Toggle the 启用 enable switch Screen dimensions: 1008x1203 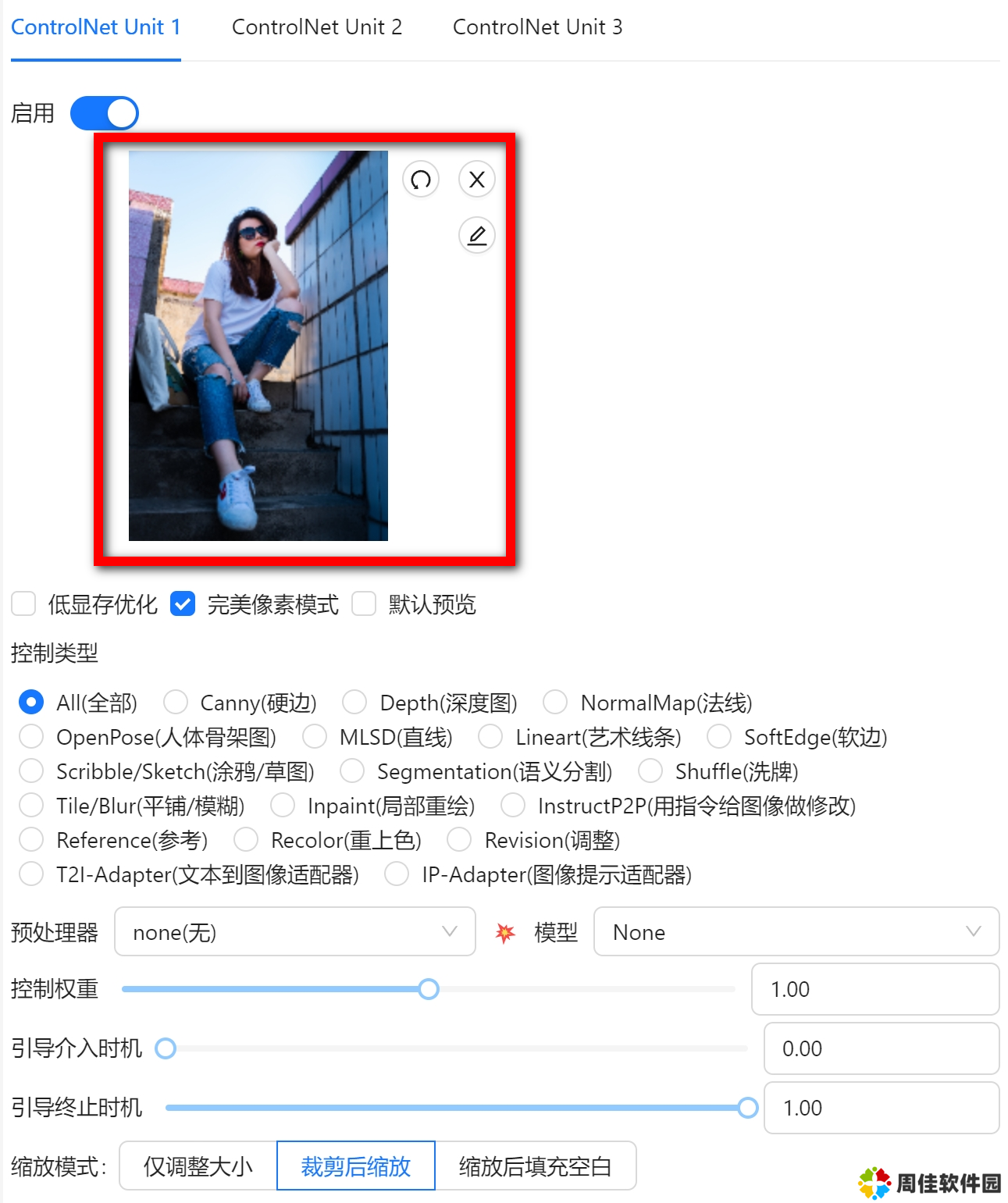(x=105, y=114)
